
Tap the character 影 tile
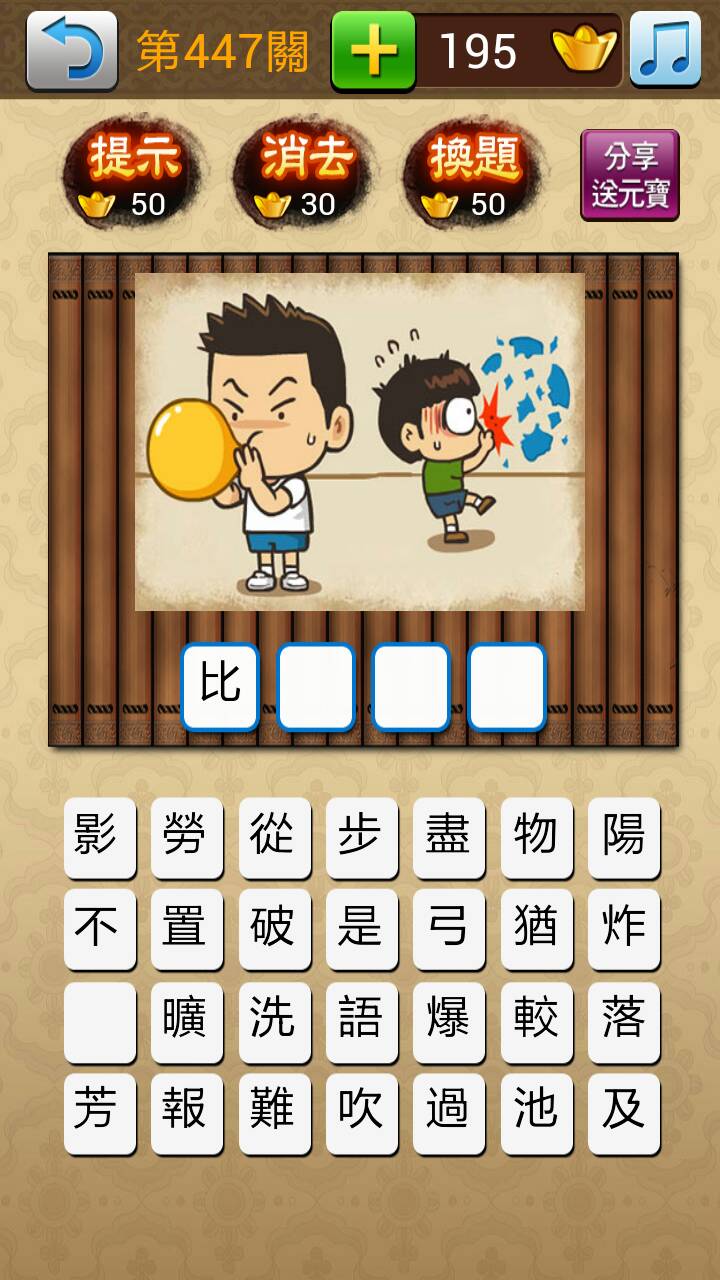coord(99,837)
